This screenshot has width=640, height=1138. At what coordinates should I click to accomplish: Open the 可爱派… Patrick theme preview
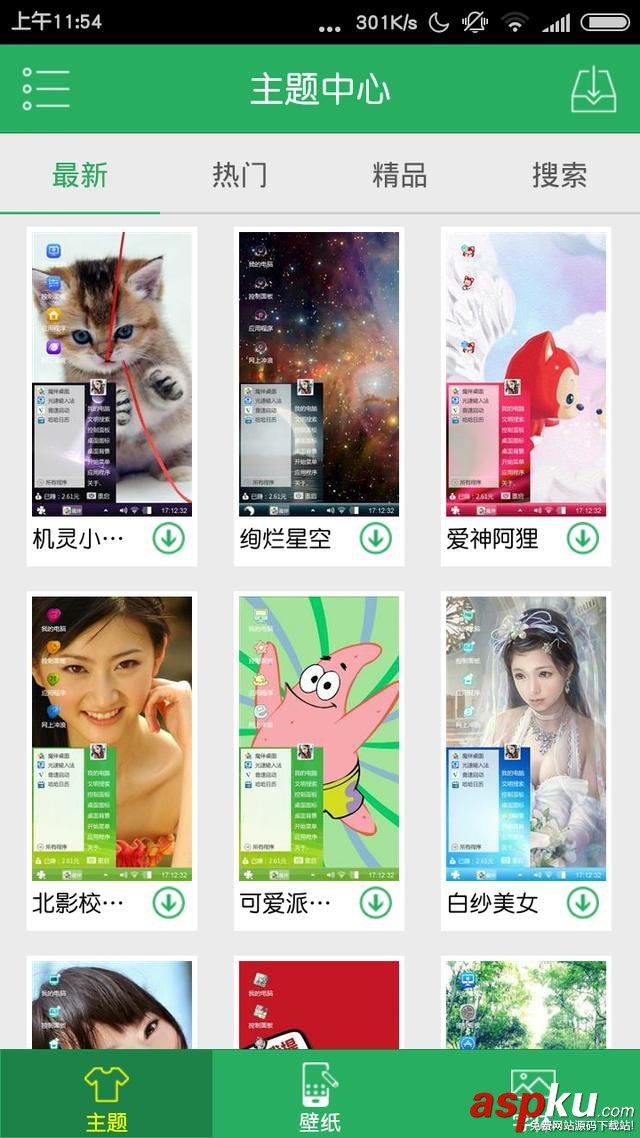(x=319, y=738)
